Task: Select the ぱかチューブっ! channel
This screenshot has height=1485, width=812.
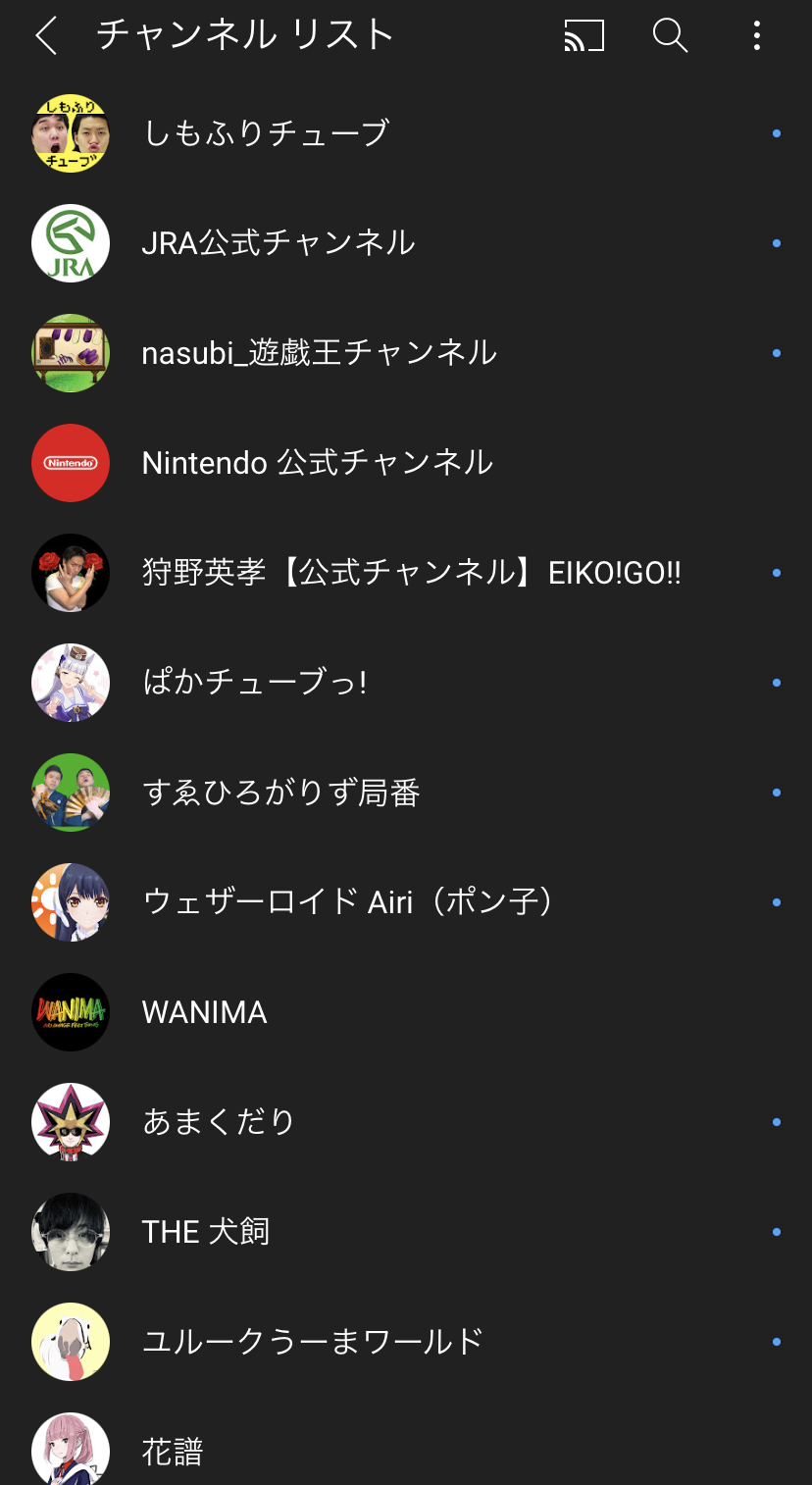Action: [x=406, y=683]
